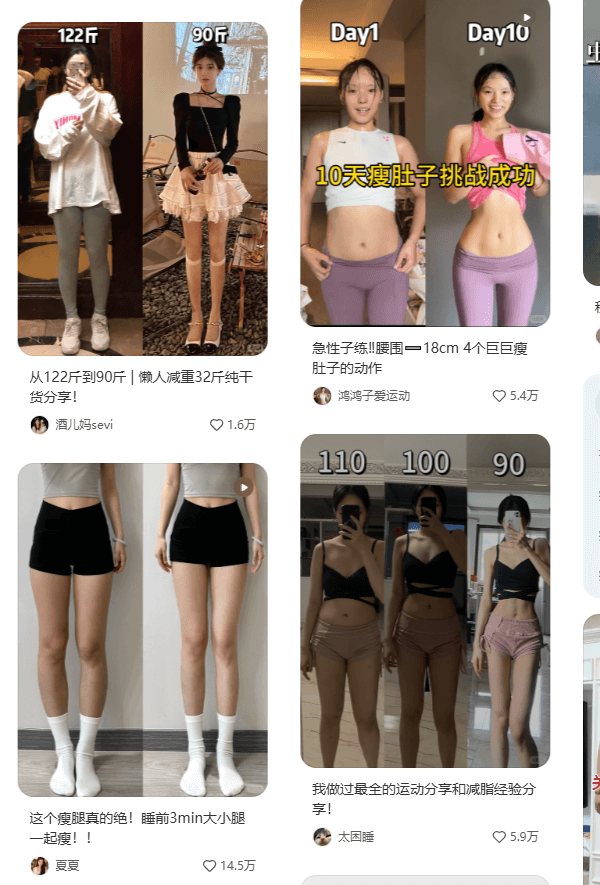Screen dimensions: 600x885
Task: Like the post by 鸿鸿子爱运动
Action: point(499,396)
